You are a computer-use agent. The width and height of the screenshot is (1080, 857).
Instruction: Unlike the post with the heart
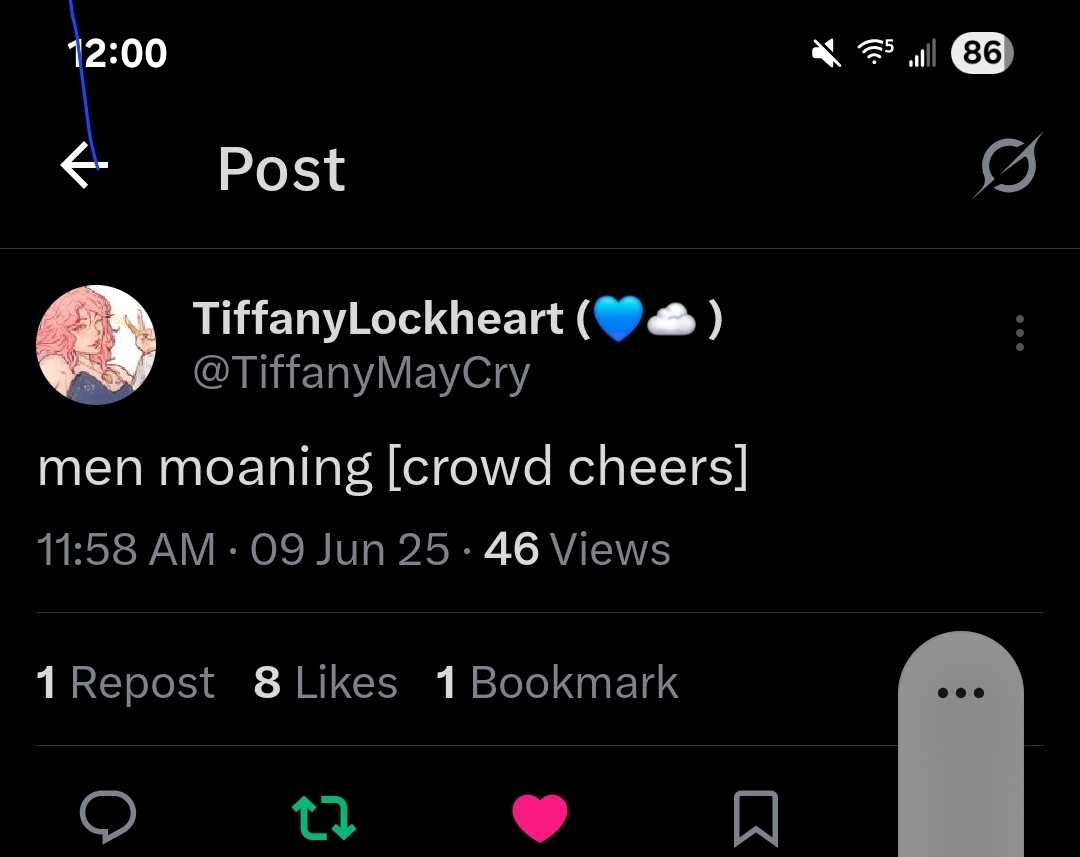(x=540, y=817)
